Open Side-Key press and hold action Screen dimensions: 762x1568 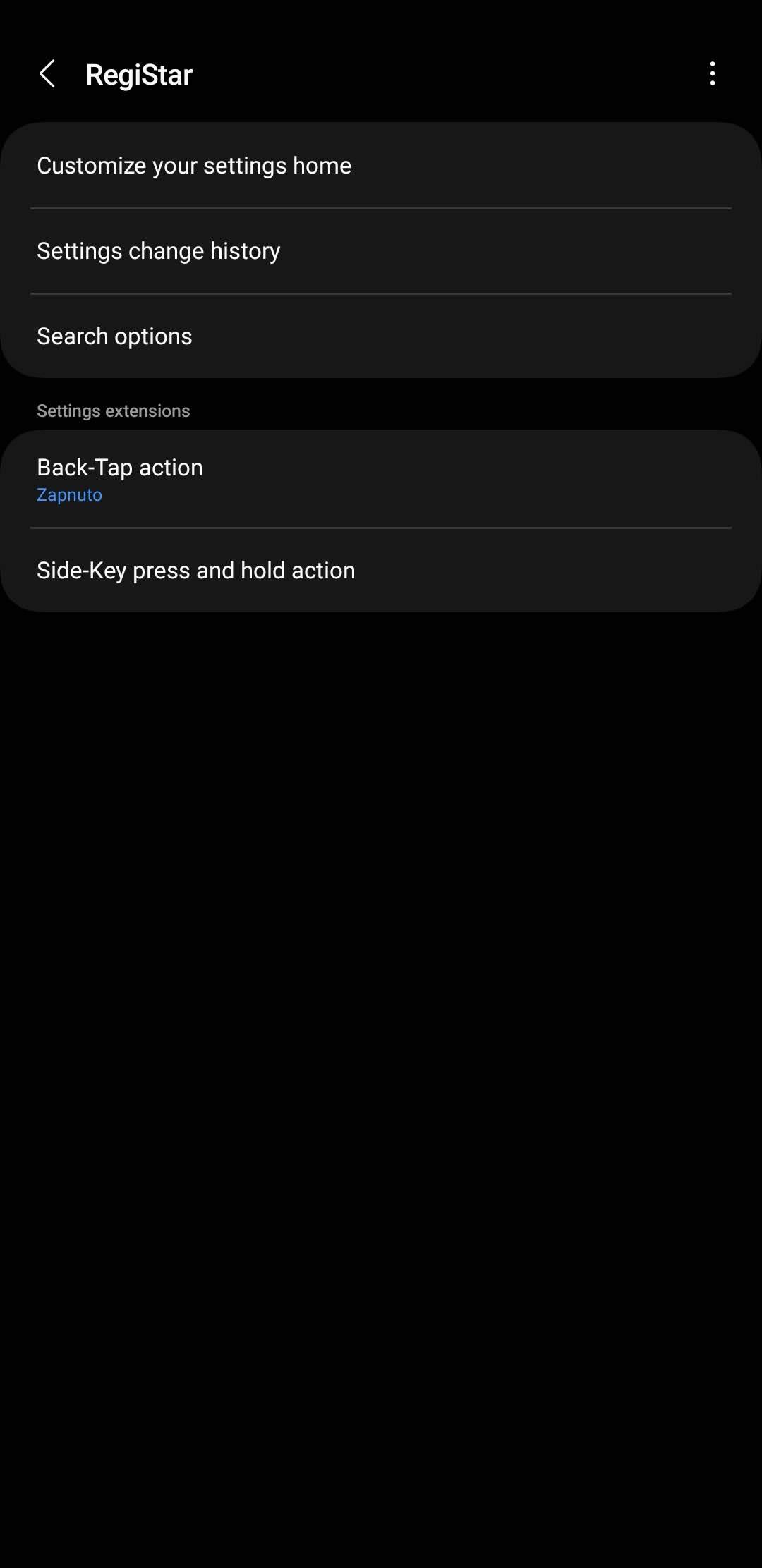tap(381, 571)
